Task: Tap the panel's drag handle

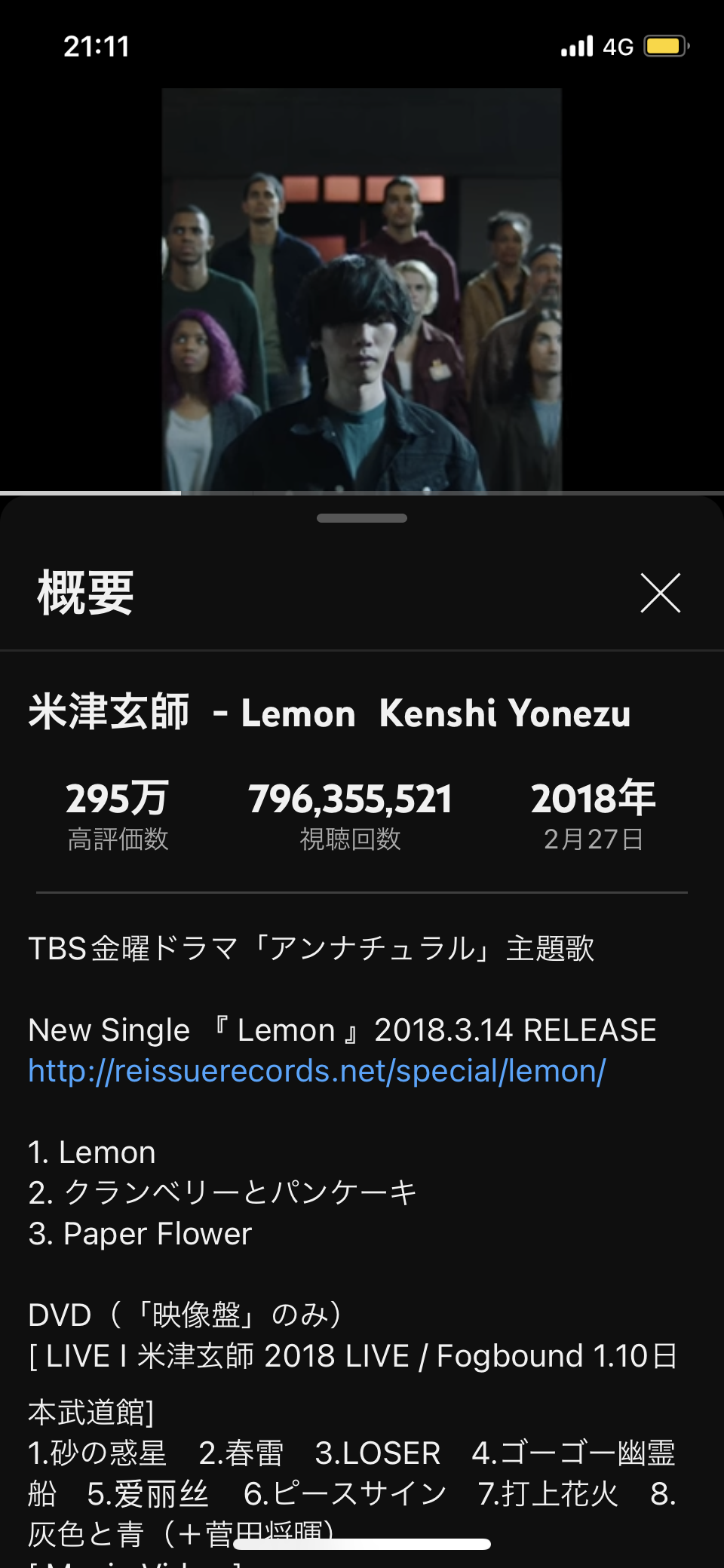Action: tap(362, 518)
